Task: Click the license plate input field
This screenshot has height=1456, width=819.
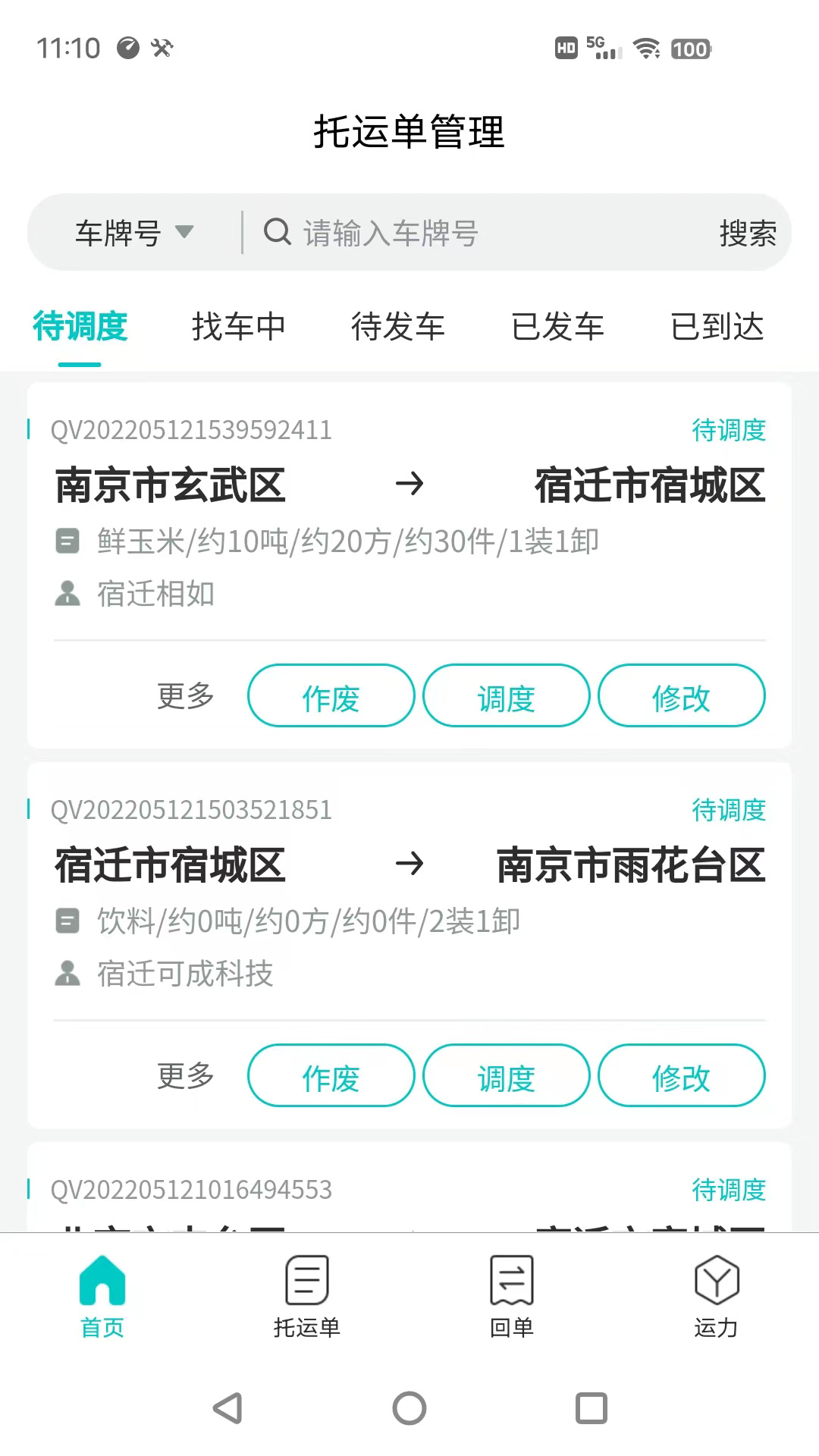Action: coord(470,234)
